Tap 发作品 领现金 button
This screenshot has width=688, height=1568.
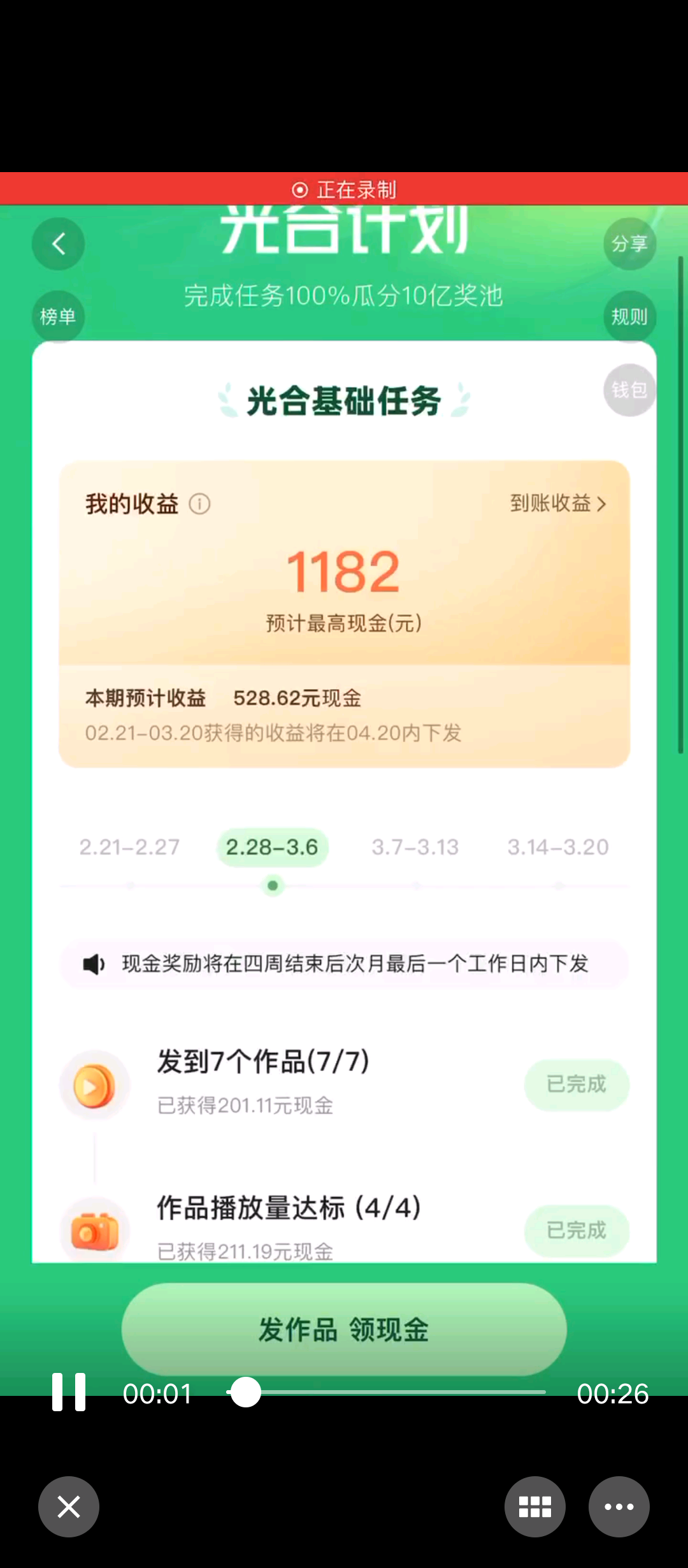(x=344, y=1330)
